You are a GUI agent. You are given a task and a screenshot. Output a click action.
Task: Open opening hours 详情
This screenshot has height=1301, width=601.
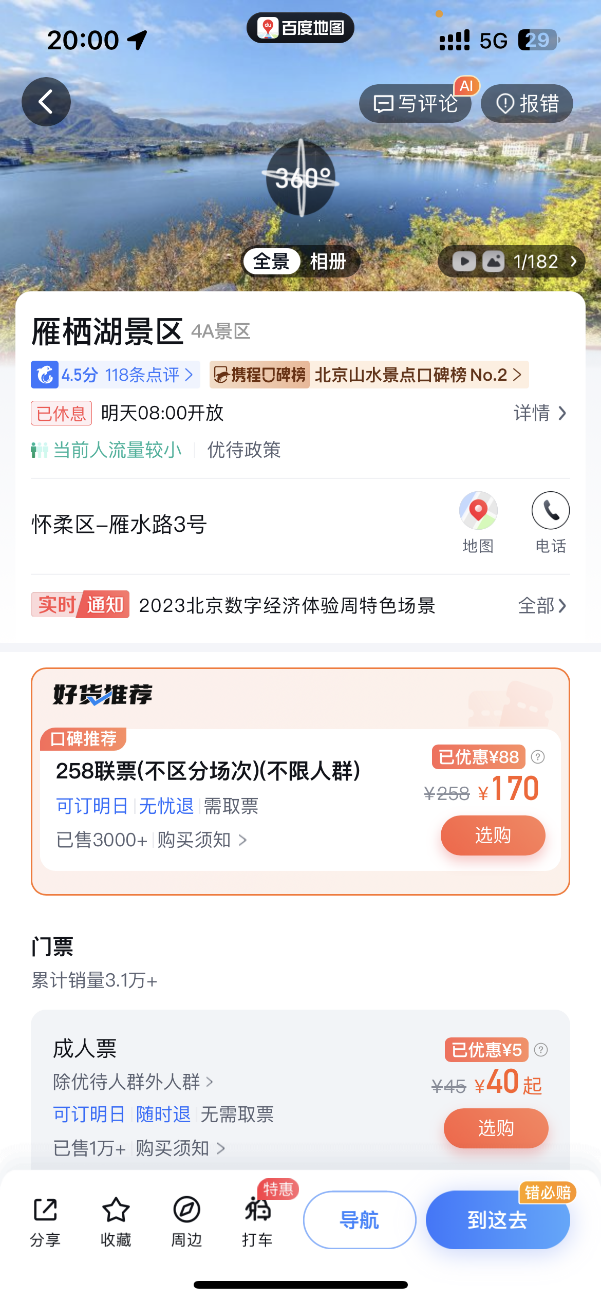540,413
